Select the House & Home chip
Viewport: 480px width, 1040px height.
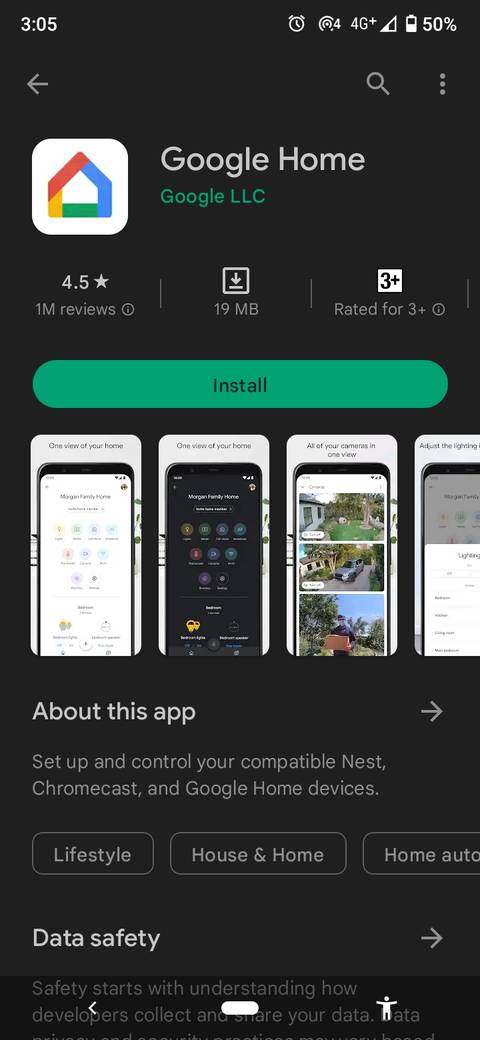(x=258, y=854)
